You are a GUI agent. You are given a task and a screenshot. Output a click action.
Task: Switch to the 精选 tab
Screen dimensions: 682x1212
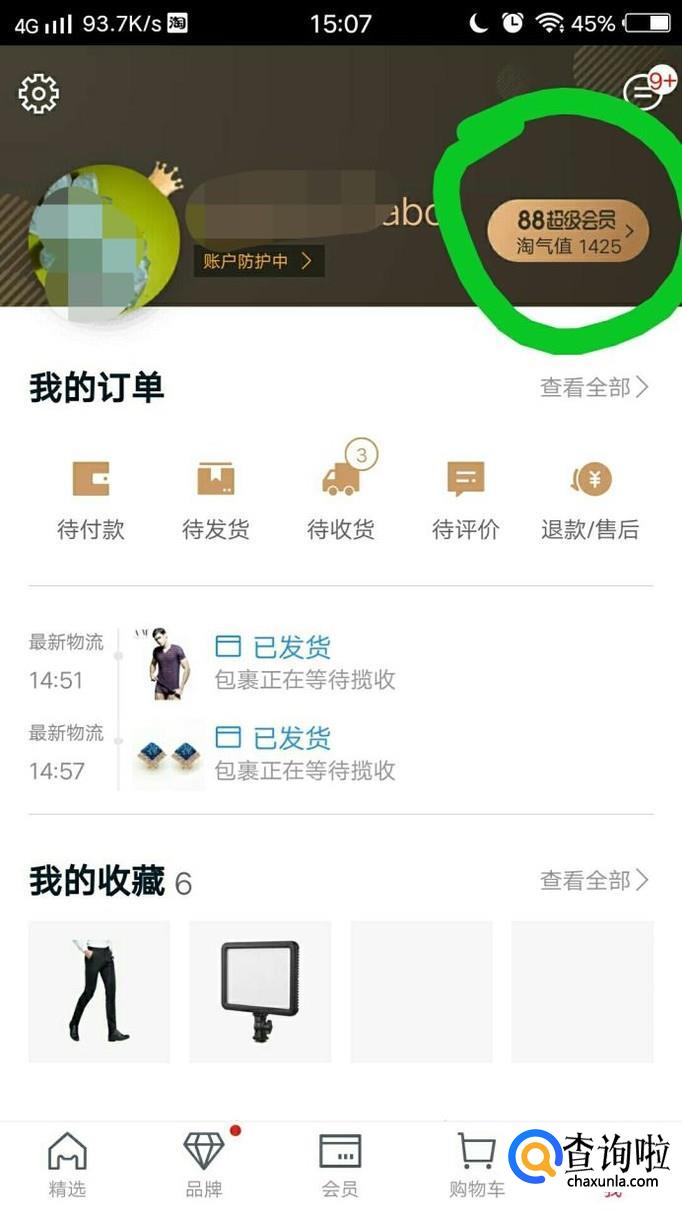[x=67, y=1164]
